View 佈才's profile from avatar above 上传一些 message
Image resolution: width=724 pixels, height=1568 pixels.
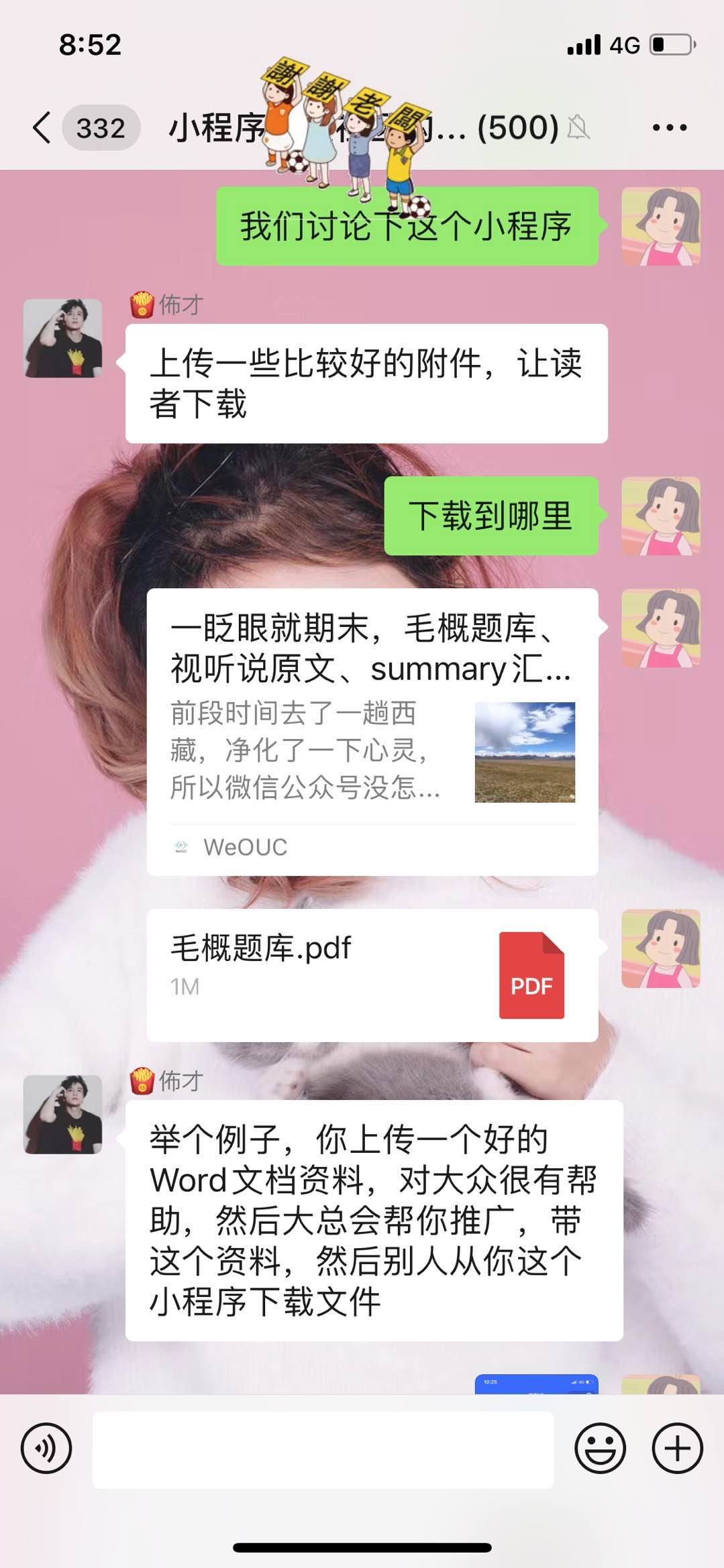click(x=63, y=338)
